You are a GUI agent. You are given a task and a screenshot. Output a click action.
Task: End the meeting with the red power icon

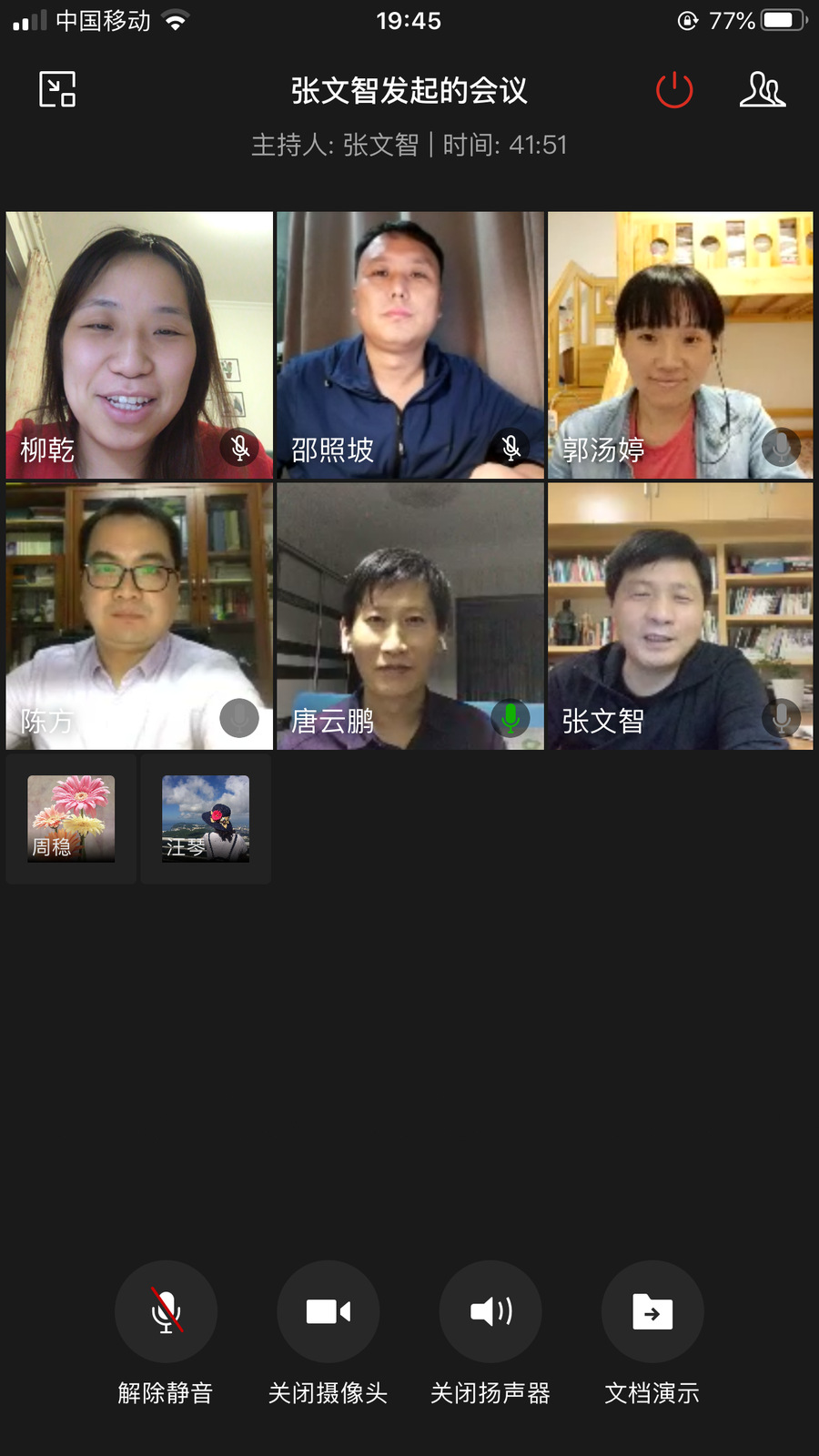tap(674, 90)
